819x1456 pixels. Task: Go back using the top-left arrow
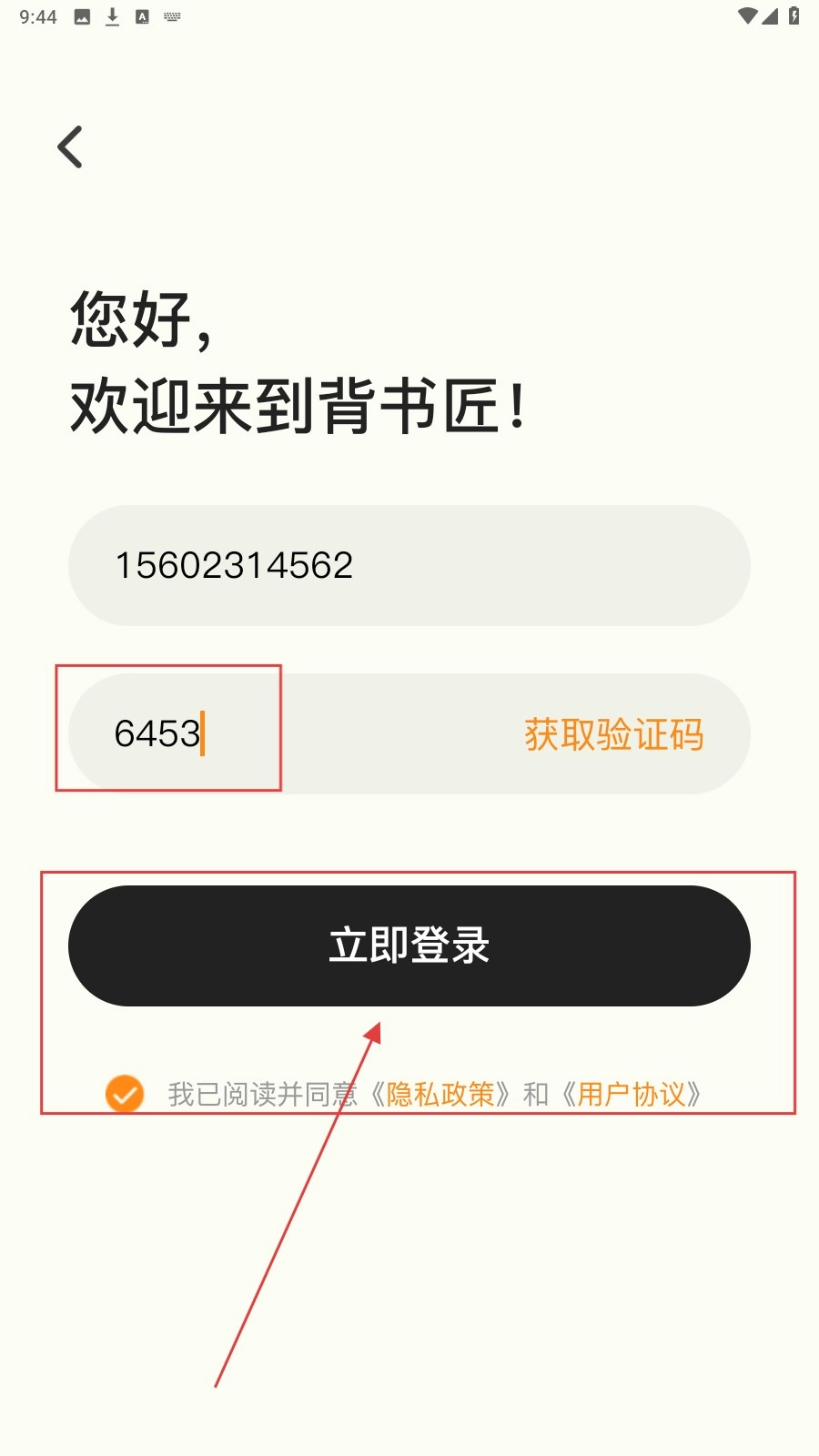point(70,147)
